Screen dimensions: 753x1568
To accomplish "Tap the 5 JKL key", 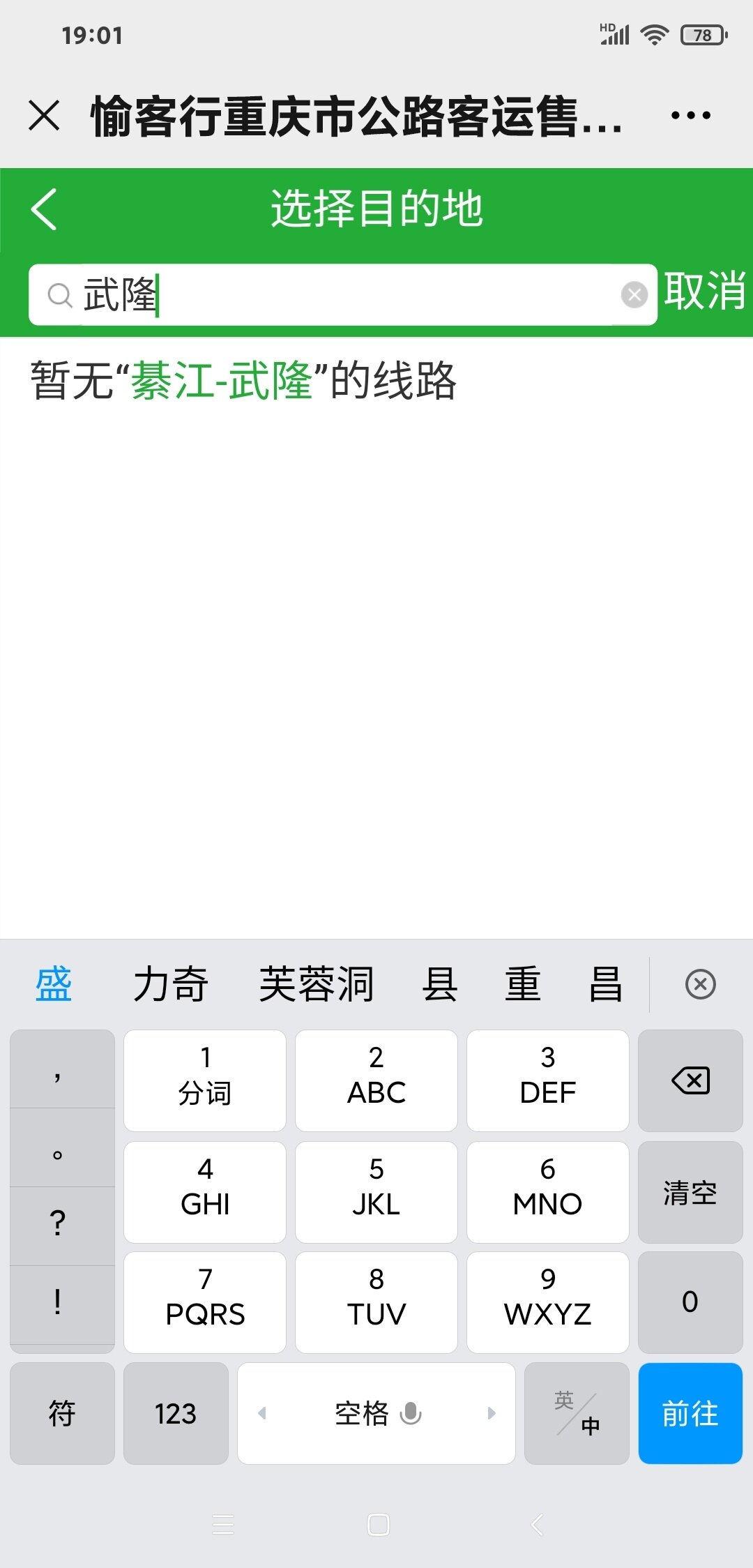I will [376, 1192].
